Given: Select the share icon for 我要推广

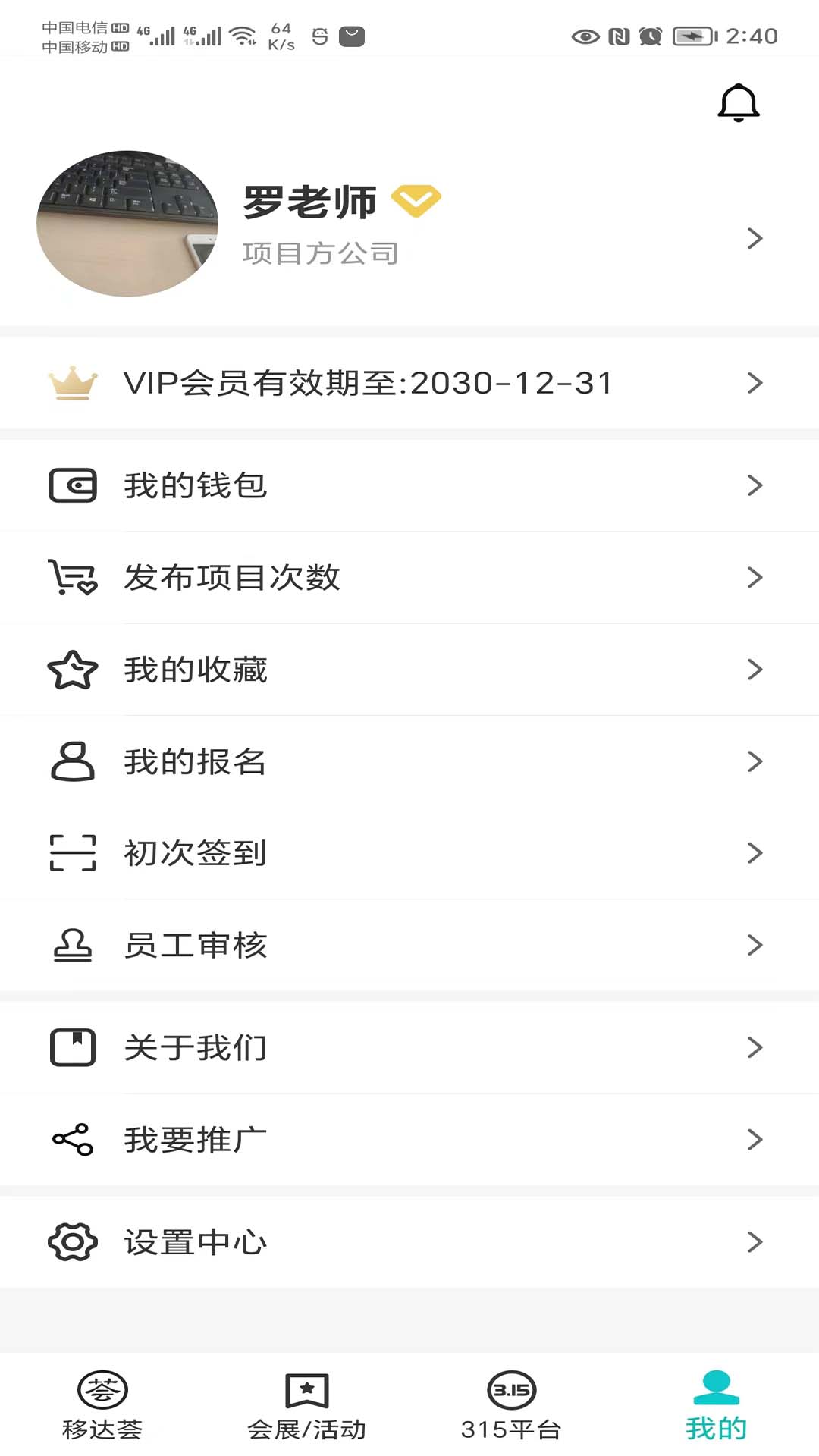Looking at the screenshot, I should 72,1139.
